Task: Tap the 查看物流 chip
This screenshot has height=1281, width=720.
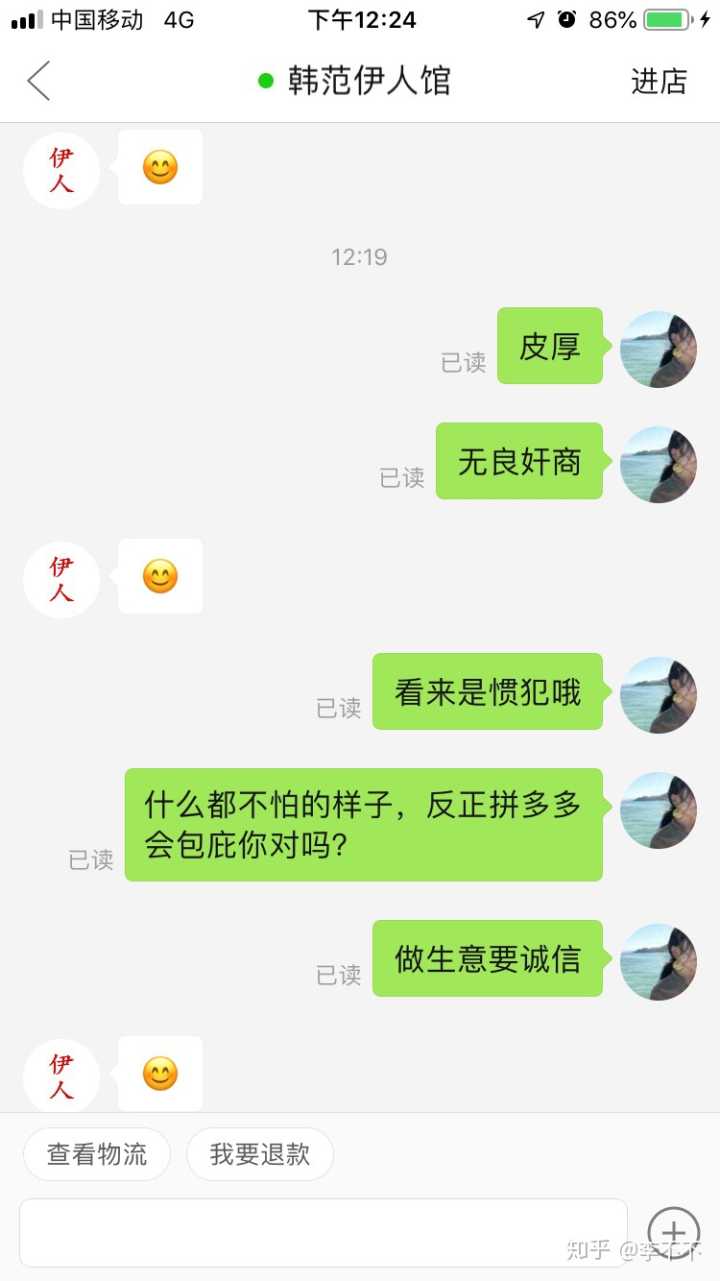Action: coord(97,1154)
